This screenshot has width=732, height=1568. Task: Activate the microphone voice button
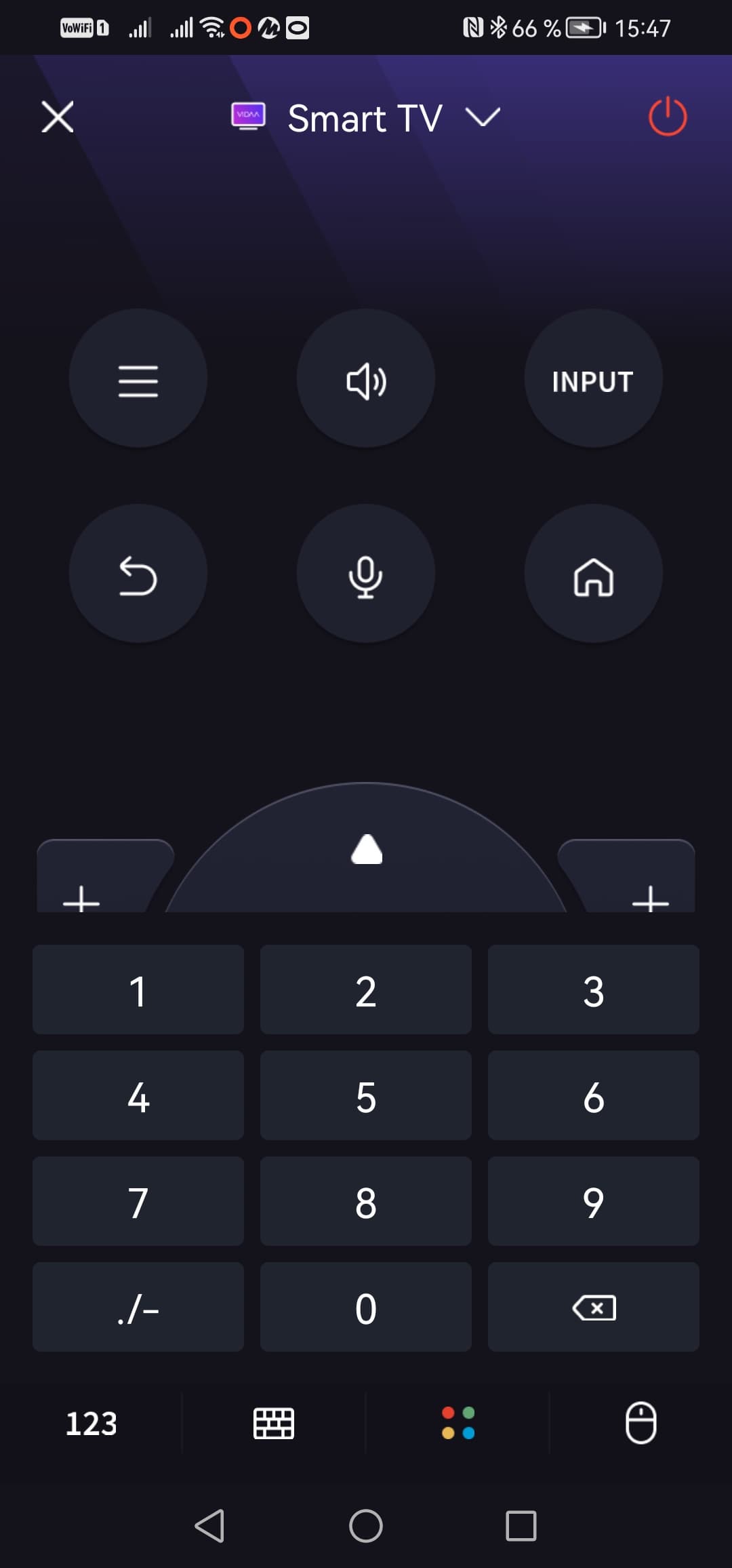tap(366, 575)
